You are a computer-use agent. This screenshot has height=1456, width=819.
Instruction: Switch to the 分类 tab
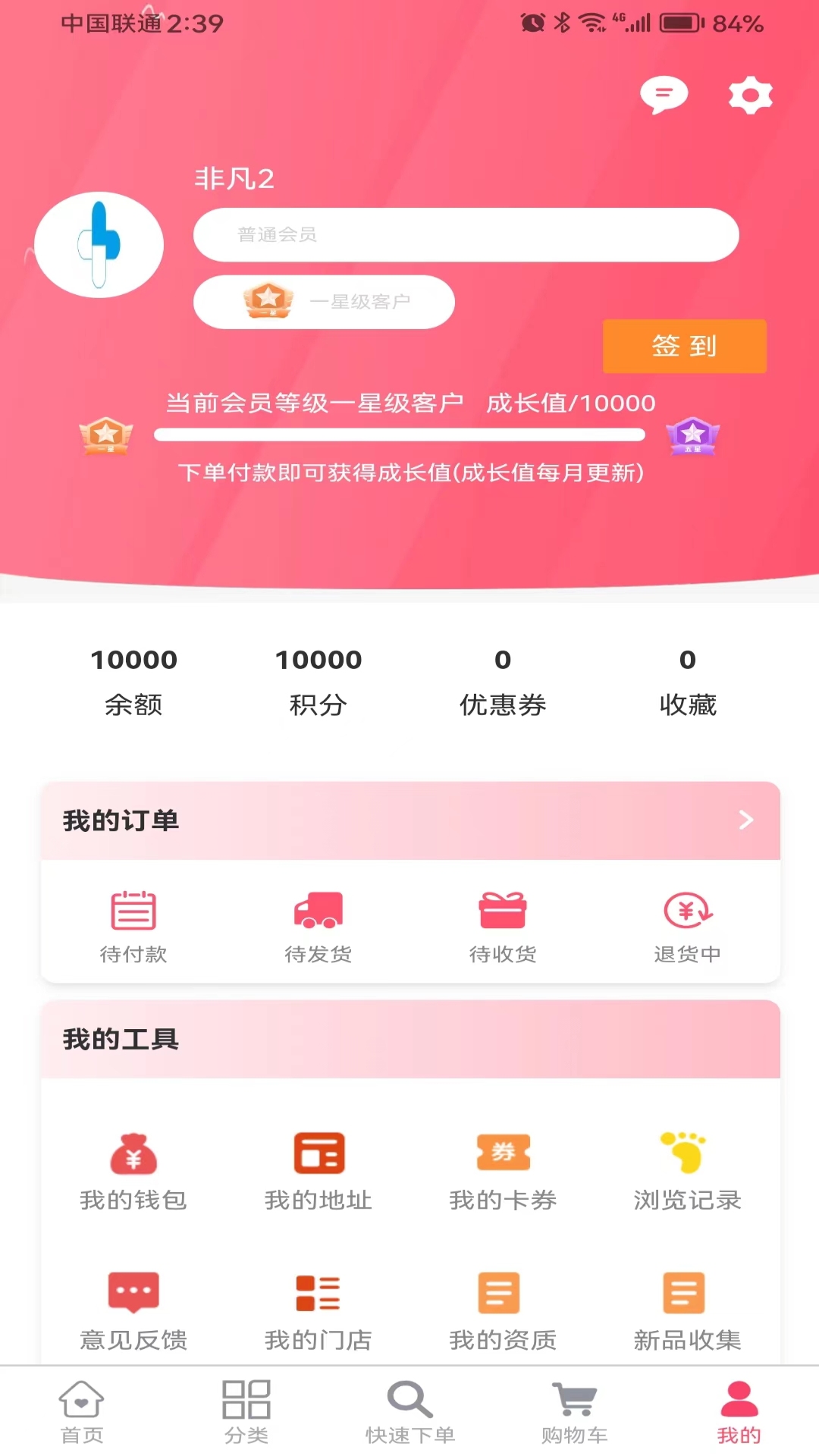pos(246,1410)
